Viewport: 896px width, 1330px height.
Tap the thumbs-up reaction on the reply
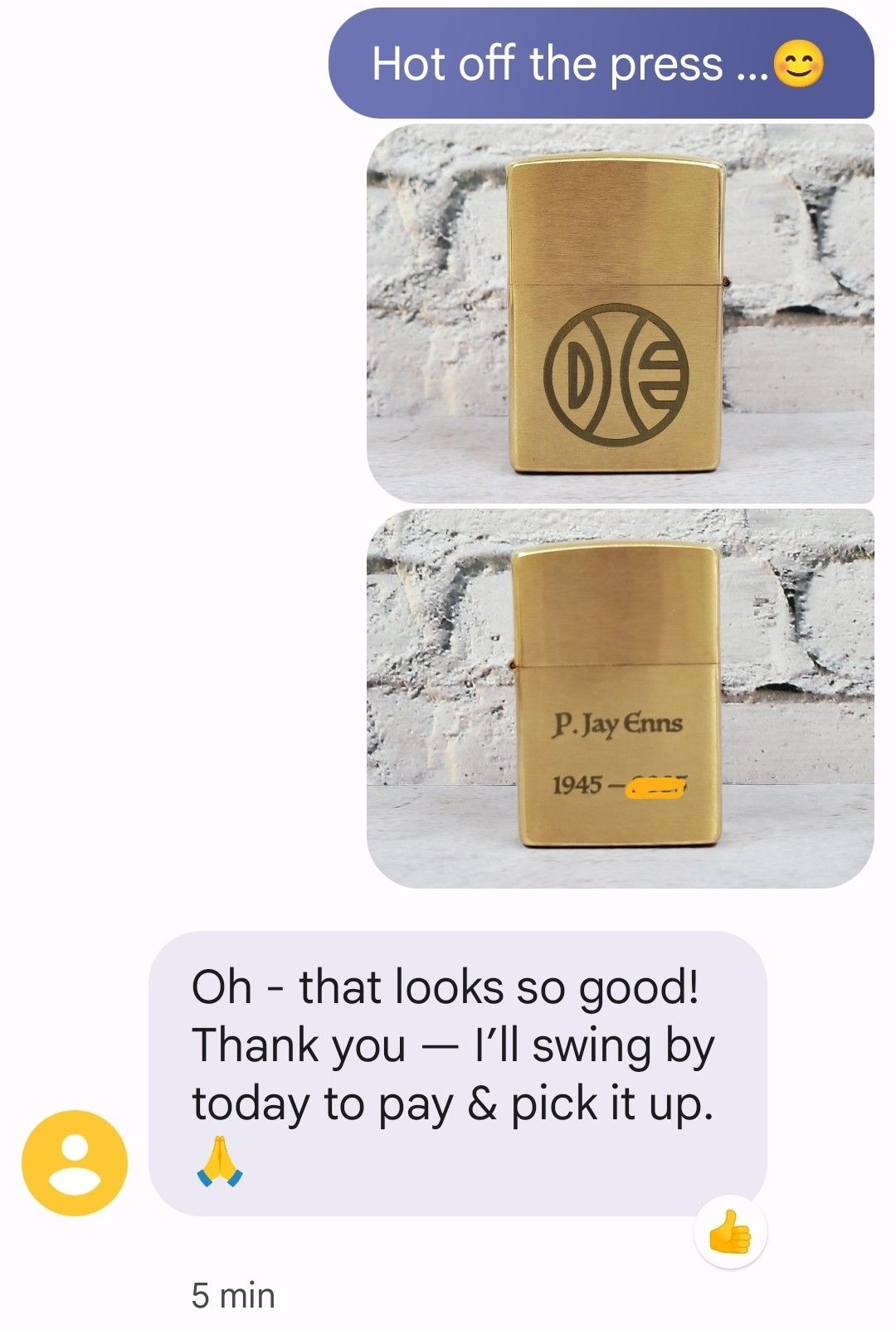(x=730, y=1234)
